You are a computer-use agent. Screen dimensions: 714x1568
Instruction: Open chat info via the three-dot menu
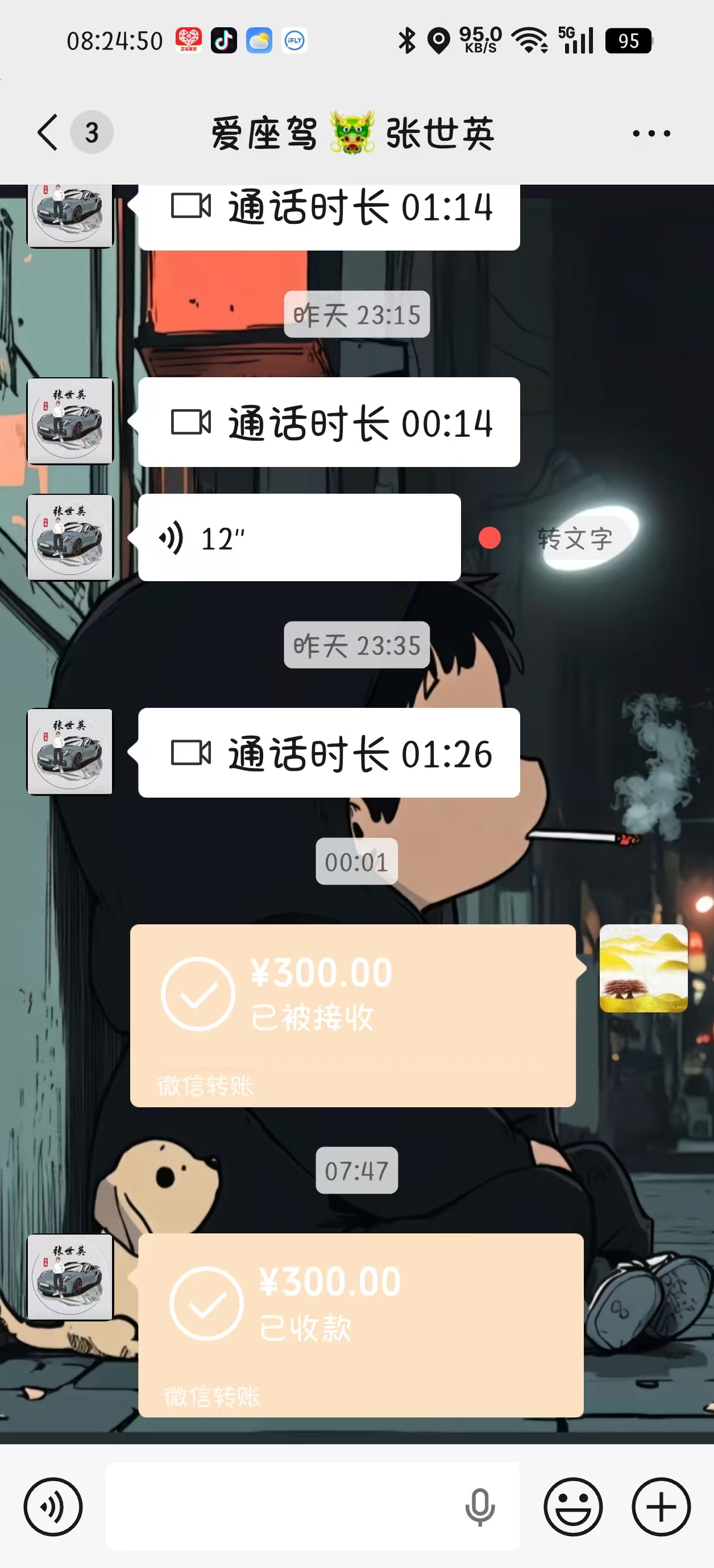651,134
